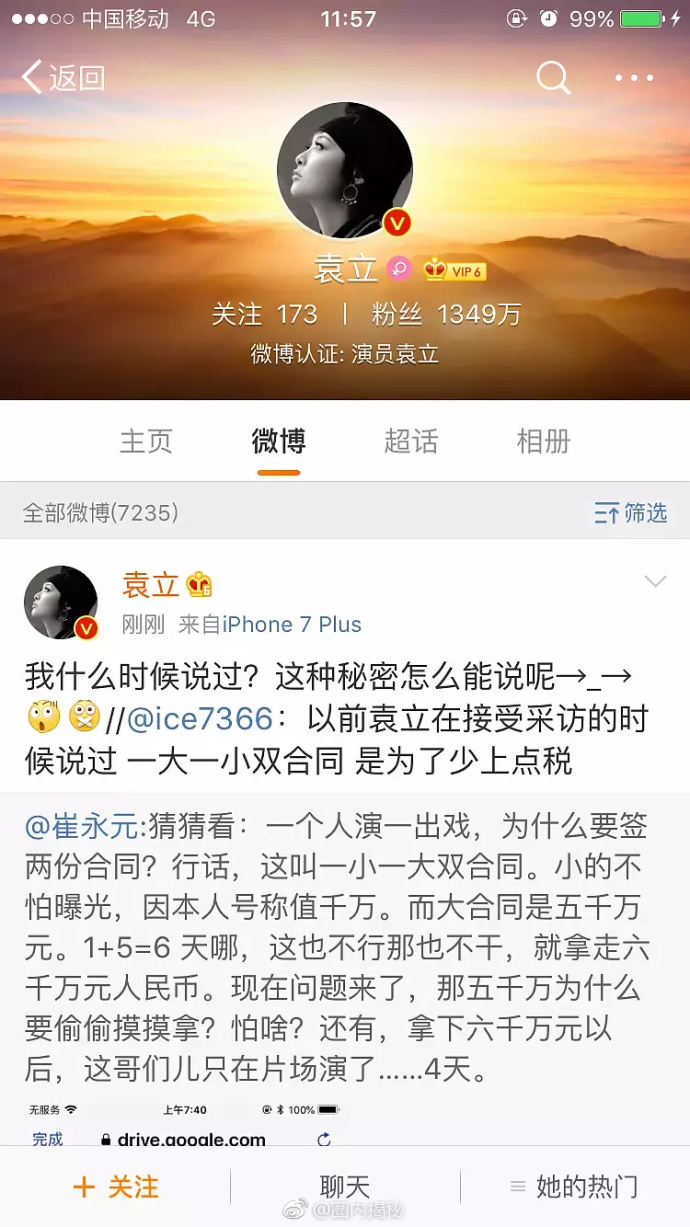View the 关注 173 following list
The height and width of the screenshot is (1227, 690).
[x=264, y=314]
